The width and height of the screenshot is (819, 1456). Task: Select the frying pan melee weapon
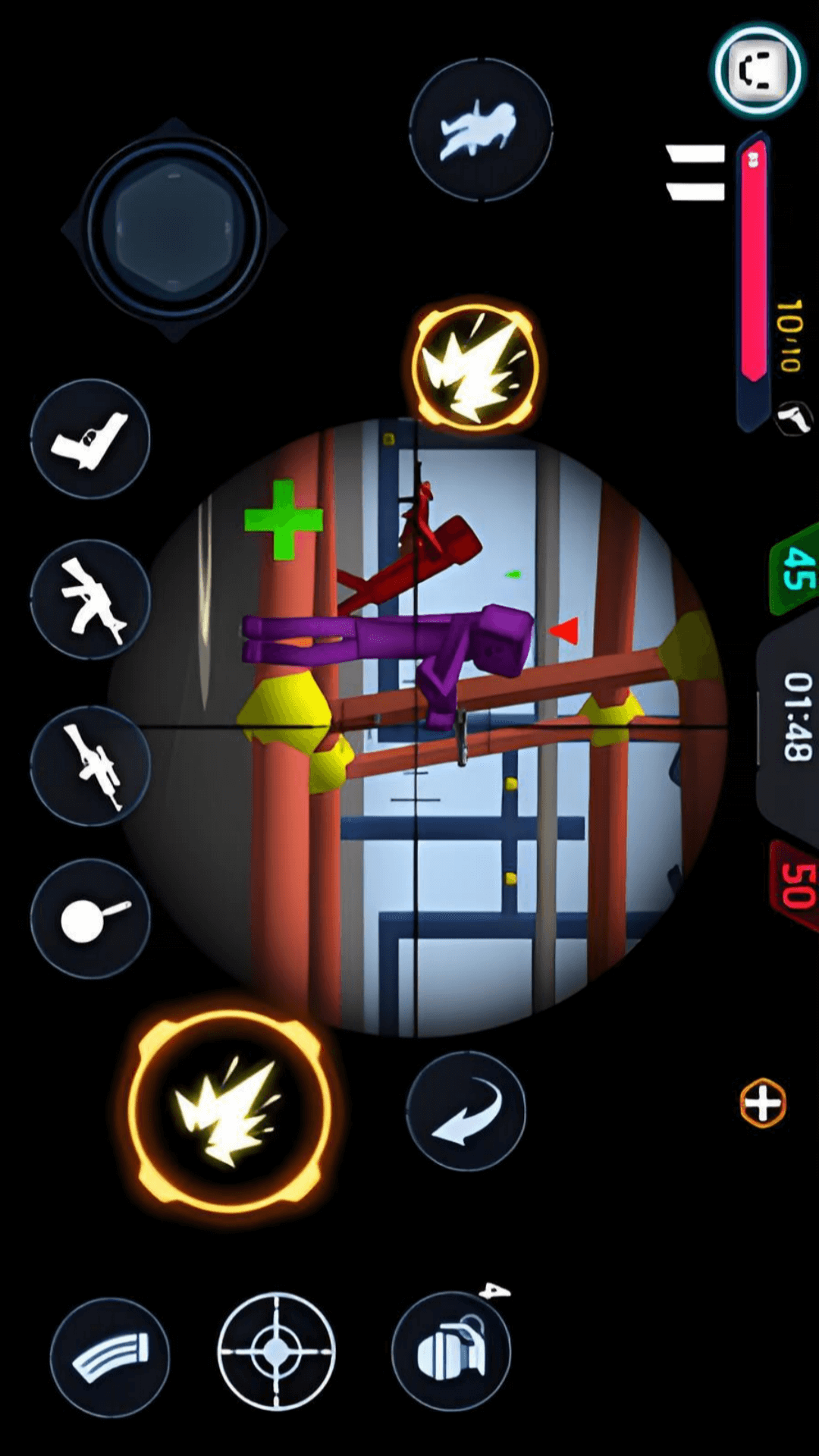coord(90,918)
